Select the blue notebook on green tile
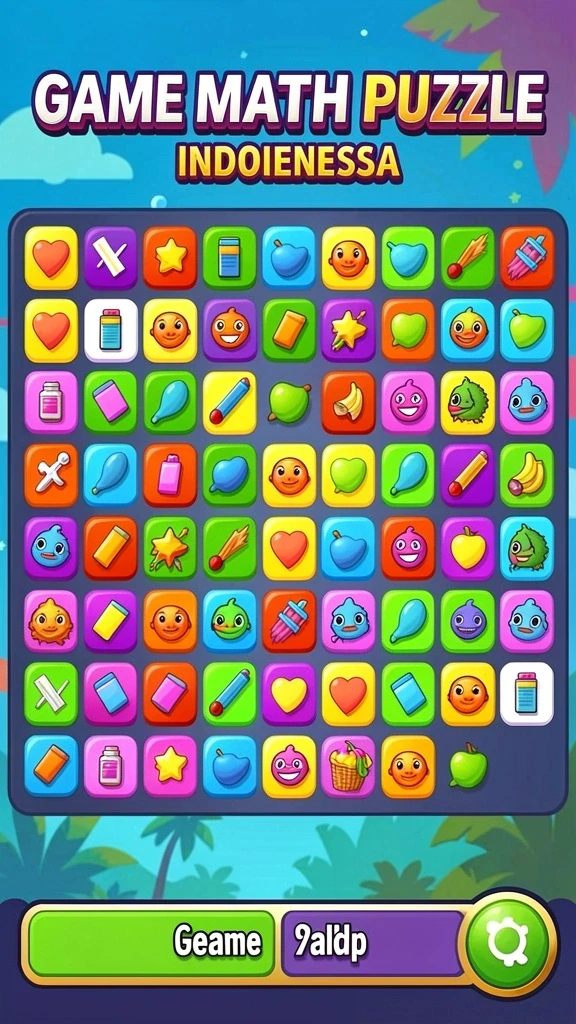This screenshot has height=1024, width=576. (229, 257)
